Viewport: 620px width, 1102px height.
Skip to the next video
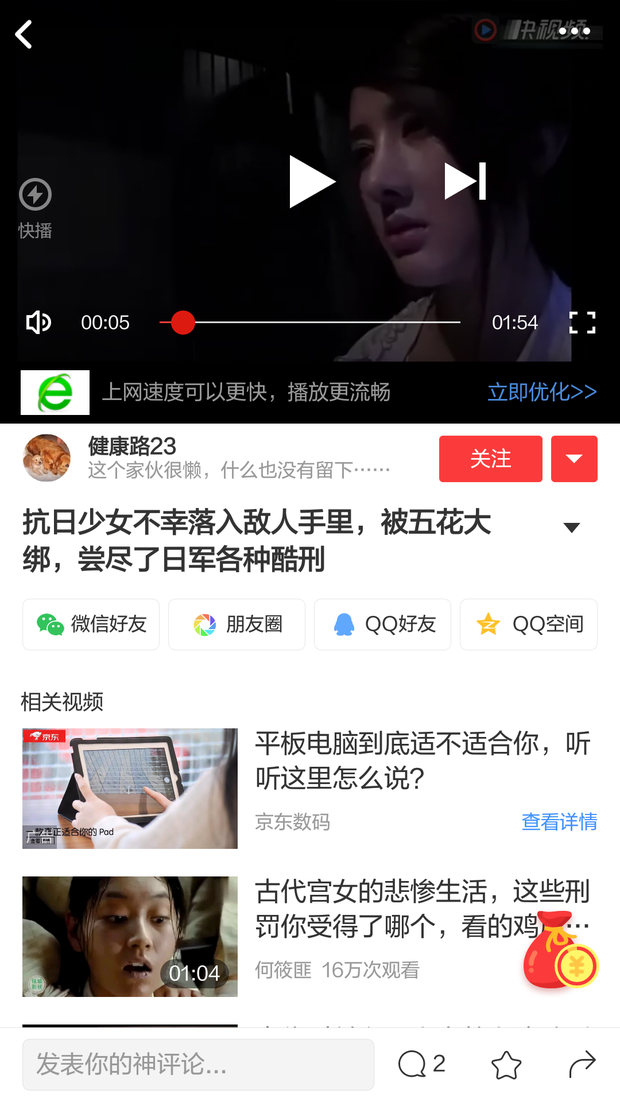coord(465,182)
